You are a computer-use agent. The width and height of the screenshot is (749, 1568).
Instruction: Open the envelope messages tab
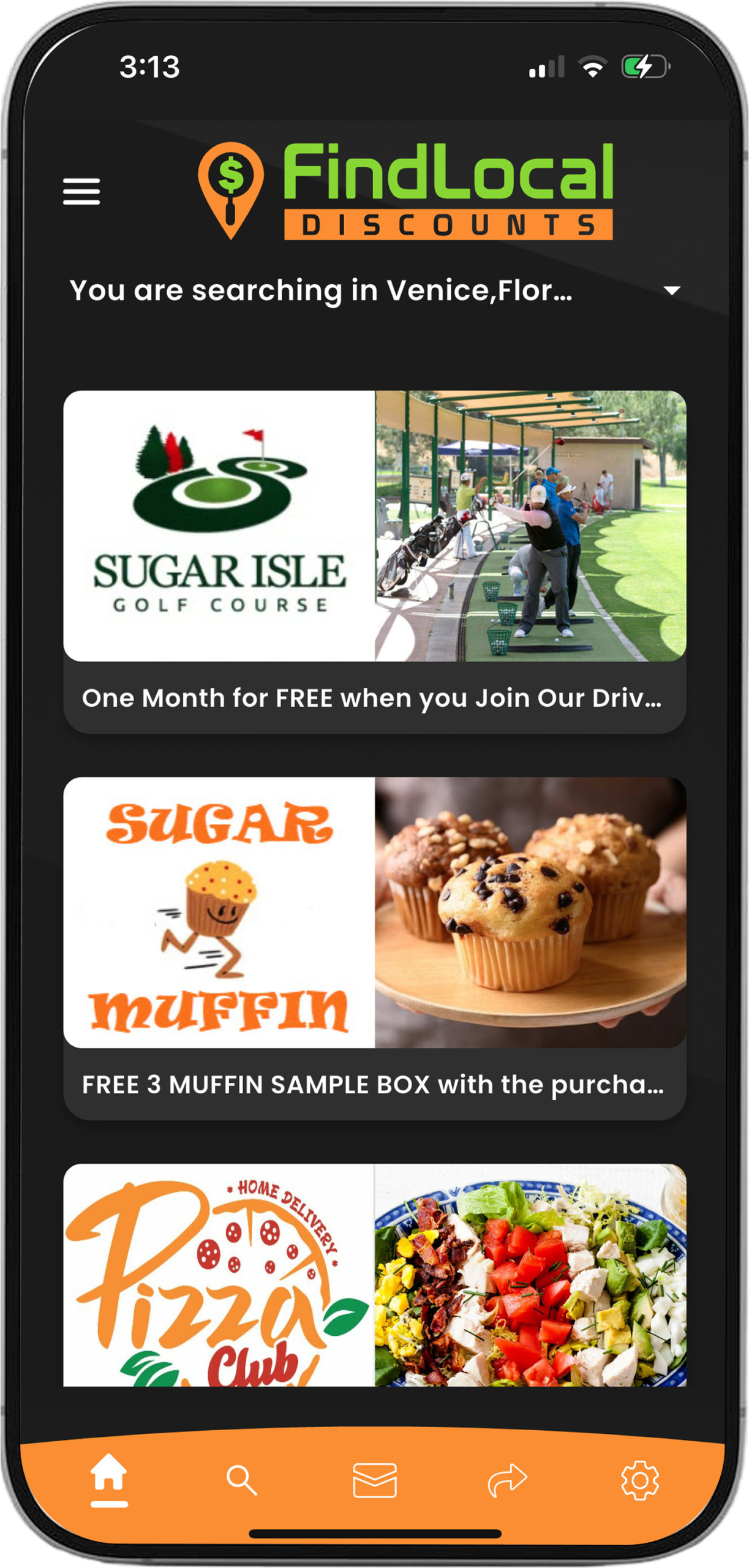point(375,1480)
